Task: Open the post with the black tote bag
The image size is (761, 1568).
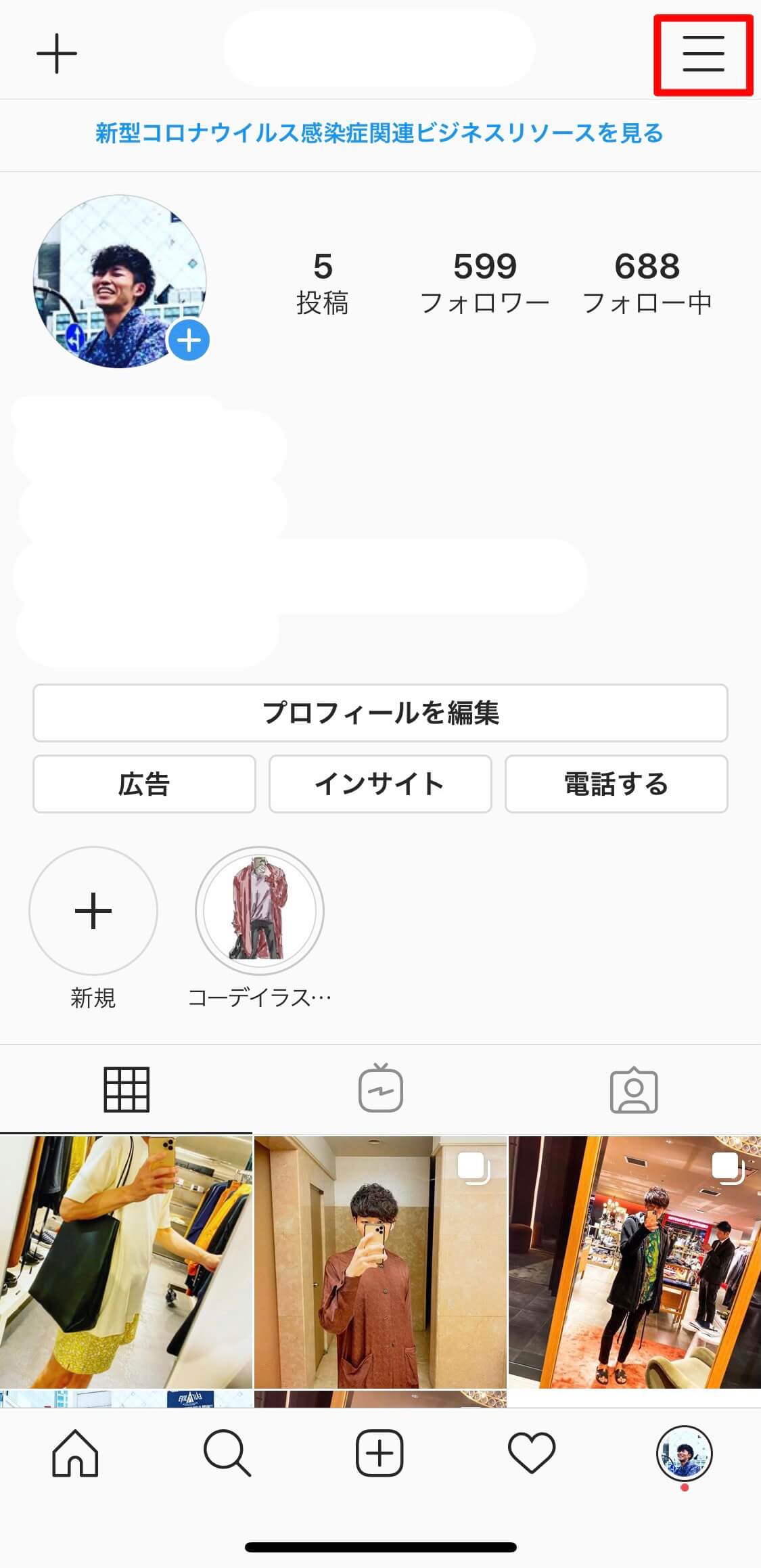Action: coord(126,1262)
